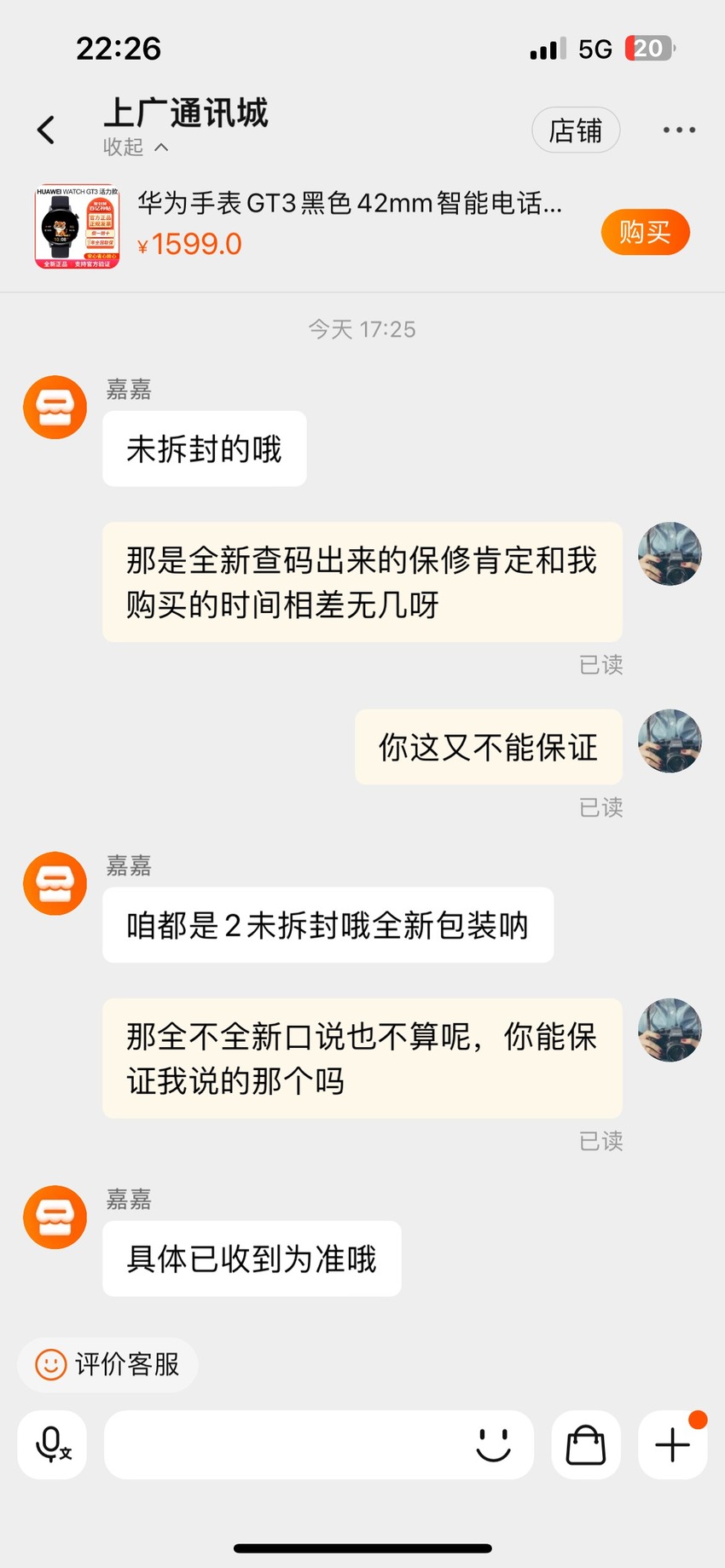Open the Huawei Watch GT3 product thumbnail
725x1568 pixels.
[77, 227]
